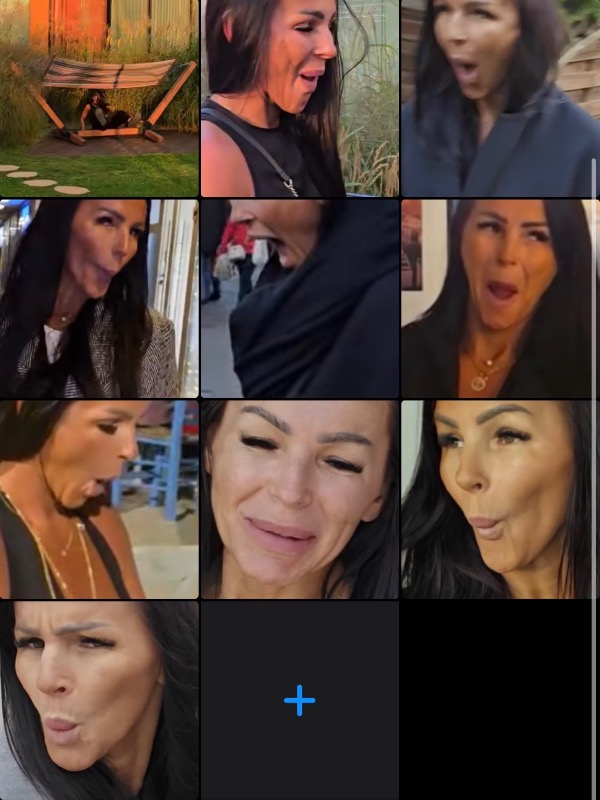The image size is (600, 800).
Task: Open the photo with gold pendant necklace
Action: [x=500, y=298]
